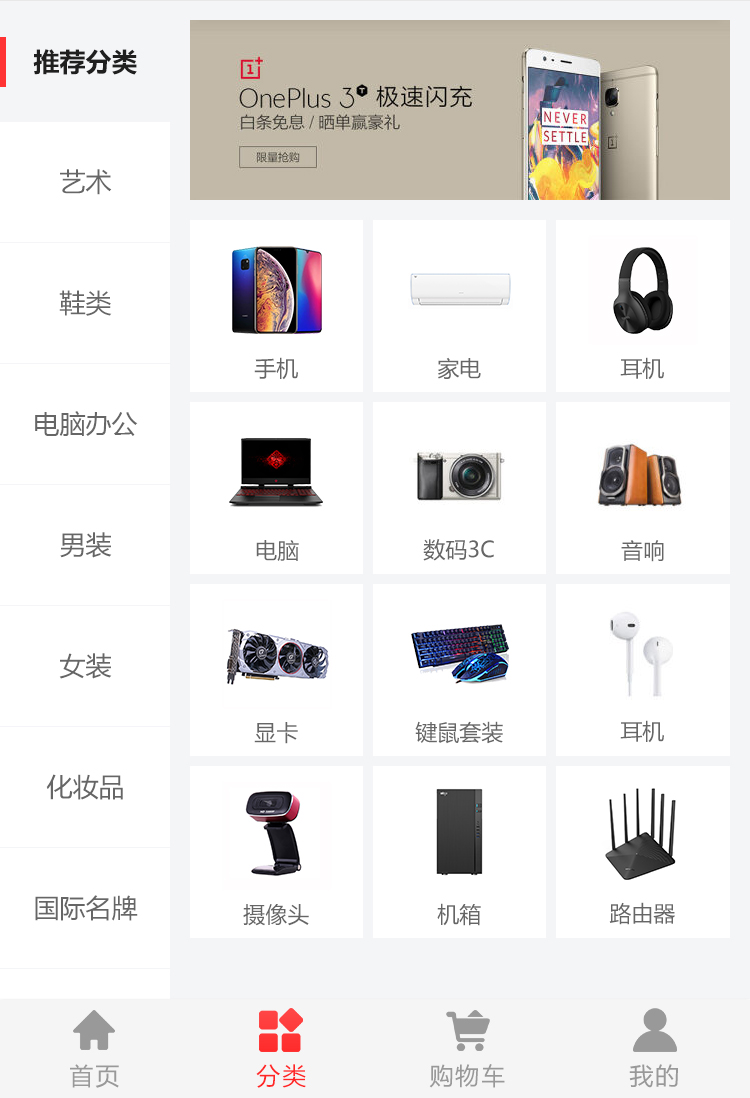
Task: Switch to the 鞋类 sidebar category
Action: 85,303
